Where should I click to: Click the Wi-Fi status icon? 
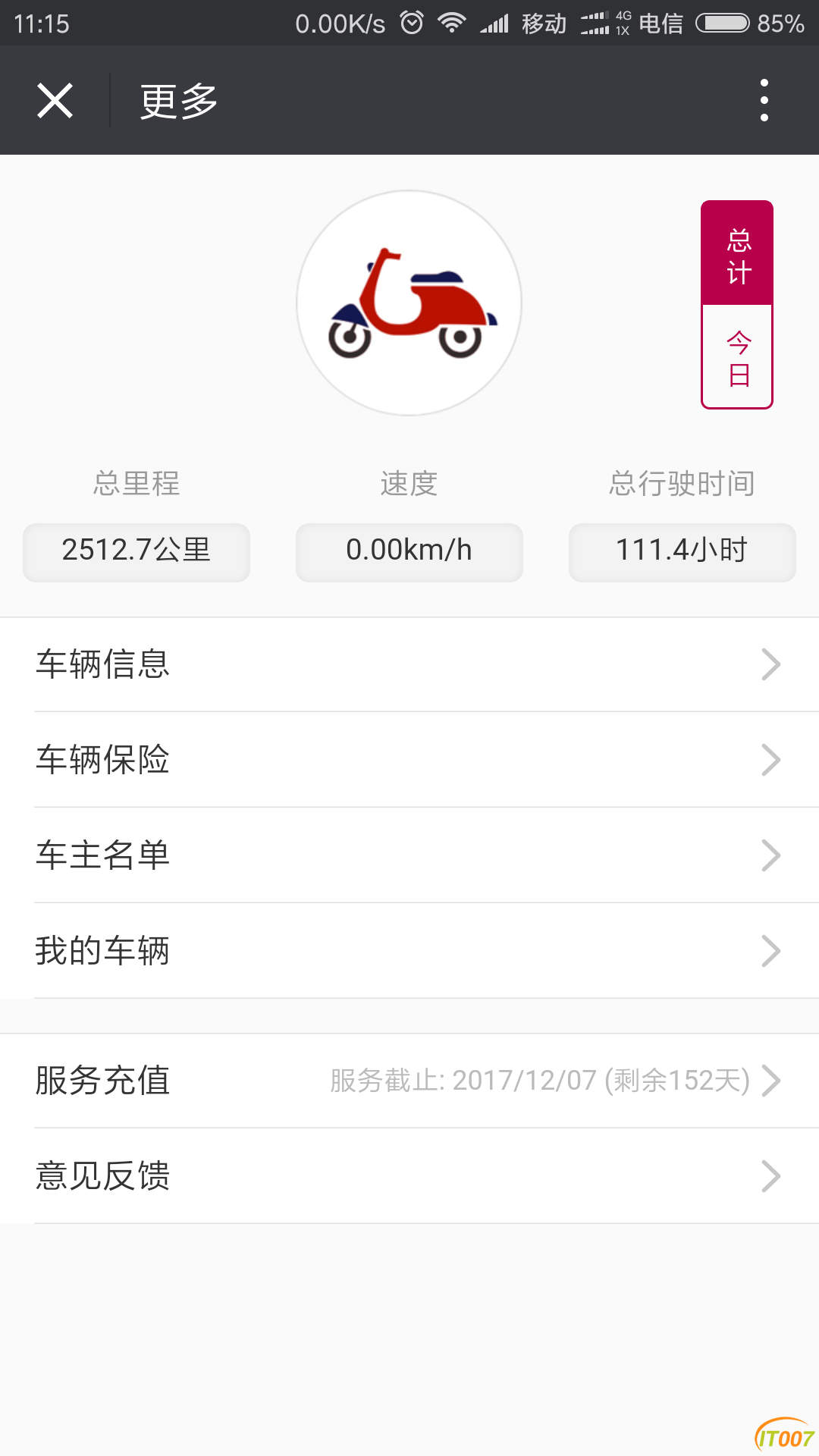click(x=450, y=22)
